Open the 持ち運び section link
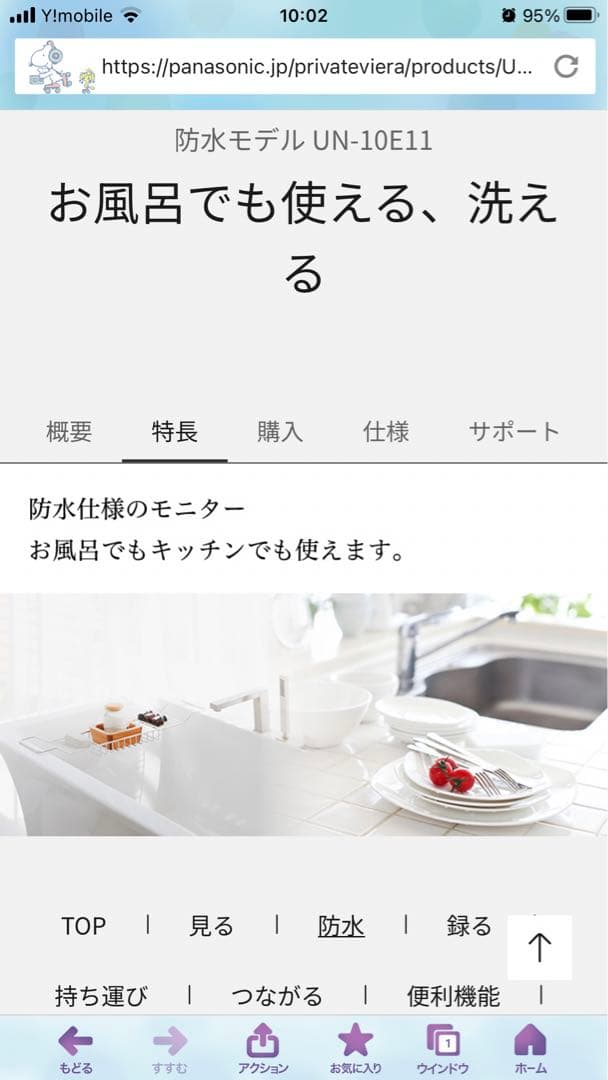The image size is (608, 1080). (x=101, y=996)
